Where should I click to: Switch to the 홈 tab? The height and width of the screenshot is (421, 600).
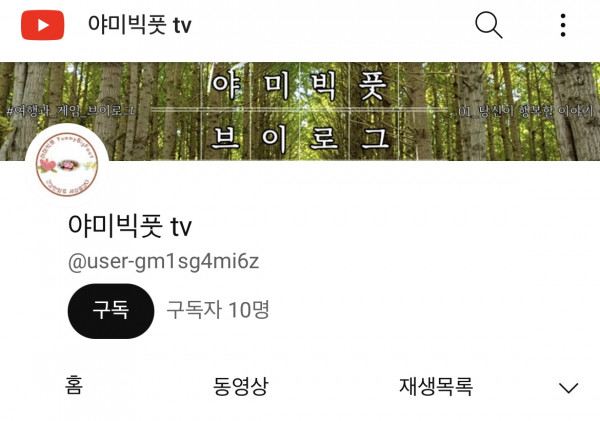coord(74,386)
